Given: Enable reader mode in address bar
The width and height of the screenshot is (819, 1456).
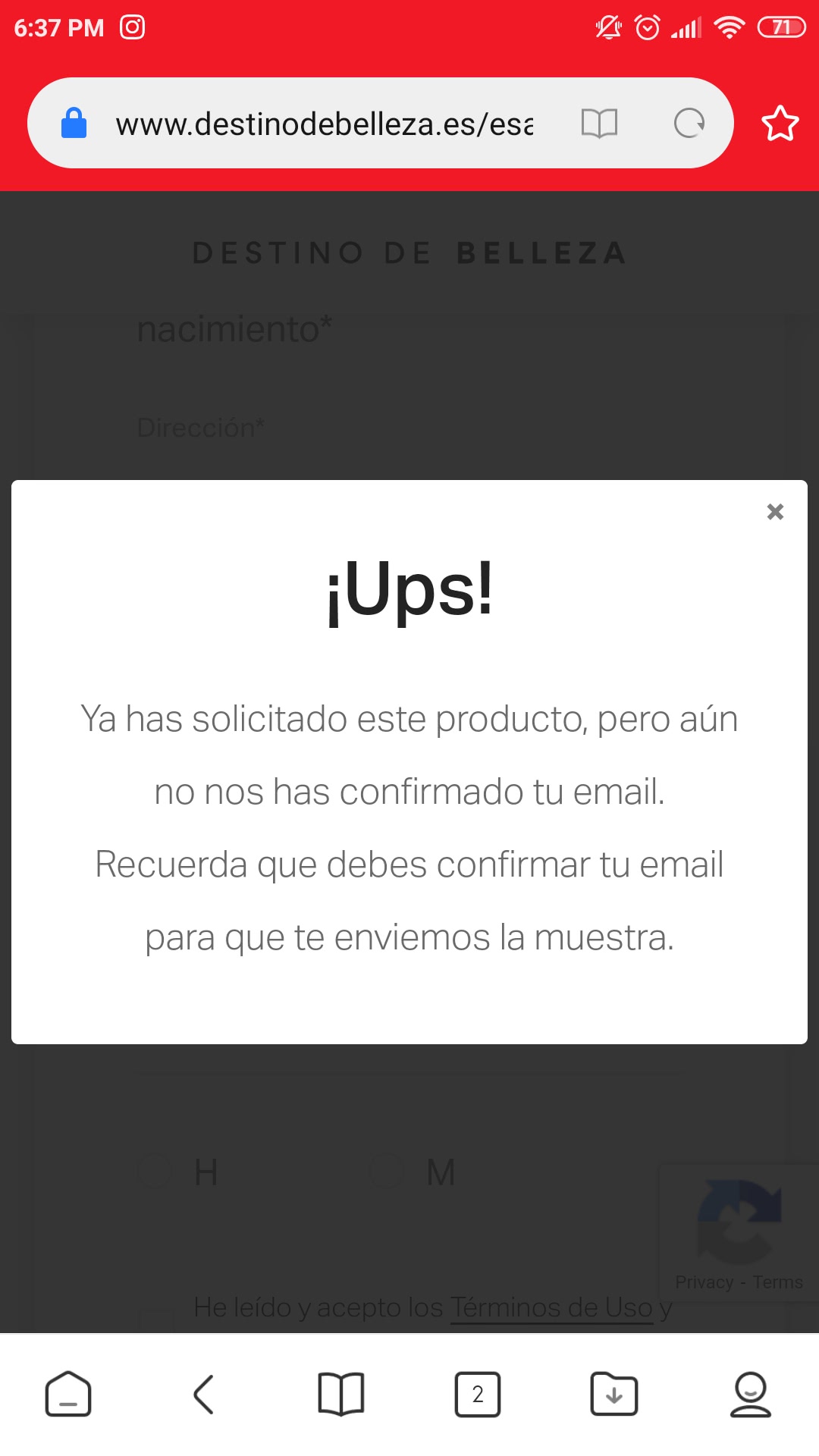Looking at the screenshot, I should pos(599,123).
